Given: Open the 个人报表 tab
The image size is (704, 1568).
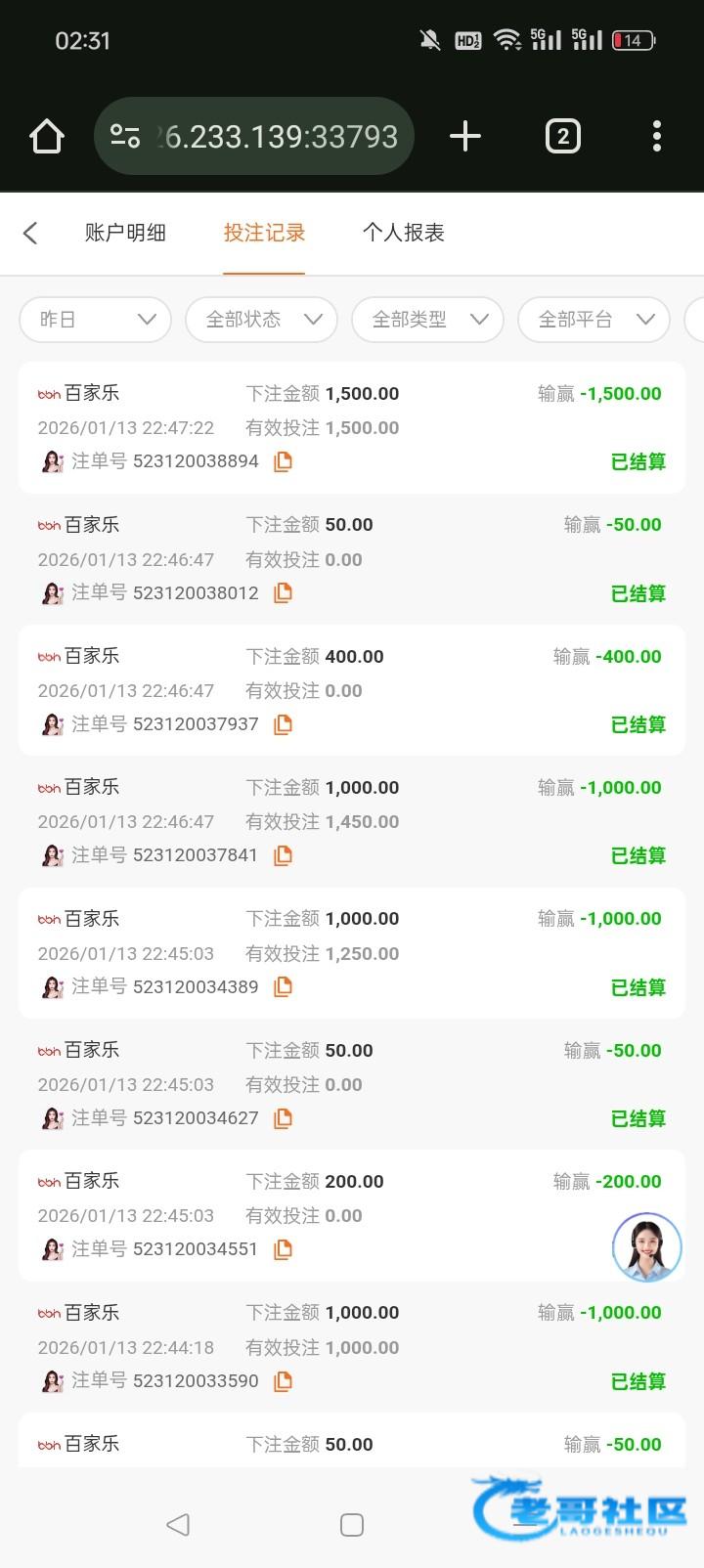Looking at the screenshot, I should 404,233.
